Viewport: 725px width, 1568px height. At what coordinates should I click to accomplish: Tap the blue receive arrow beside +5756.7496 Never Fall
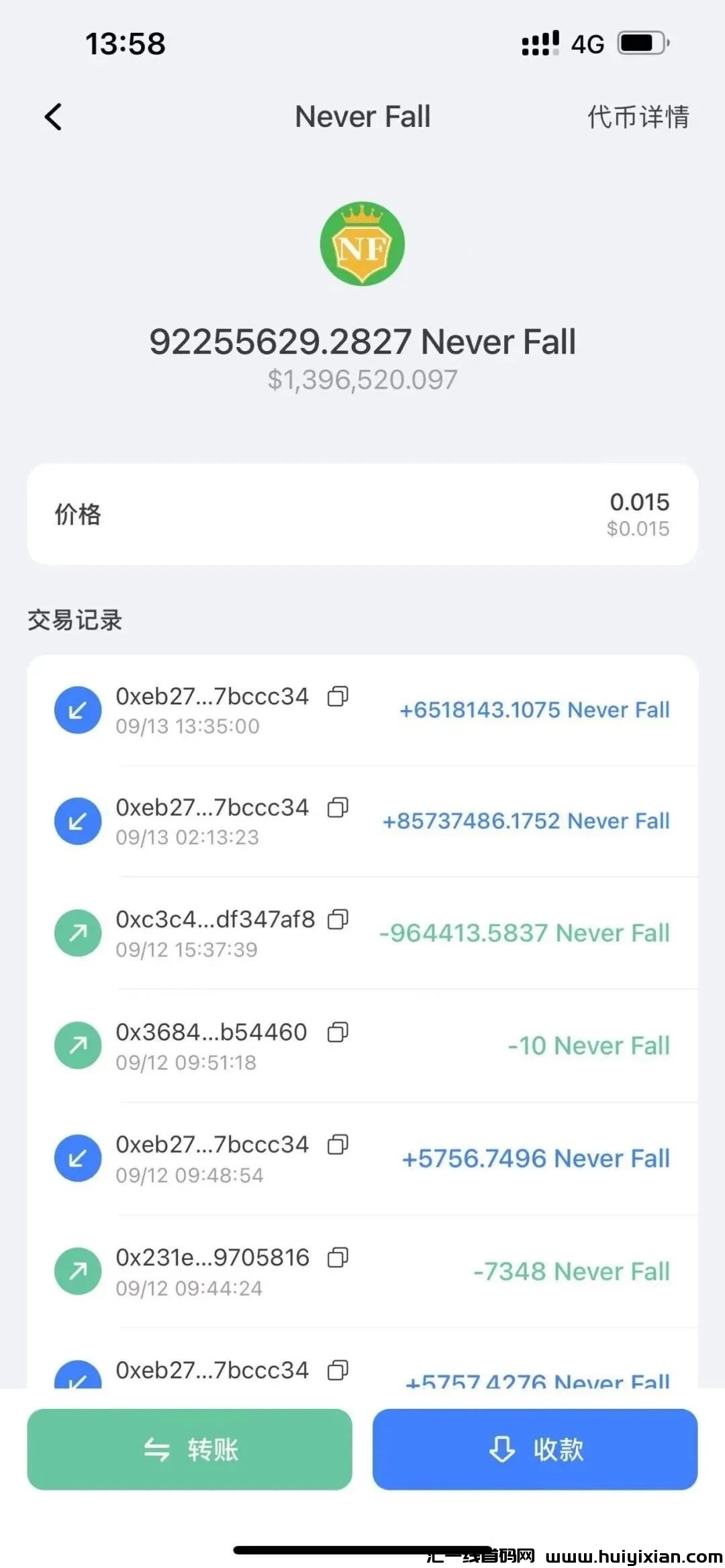77,1158
